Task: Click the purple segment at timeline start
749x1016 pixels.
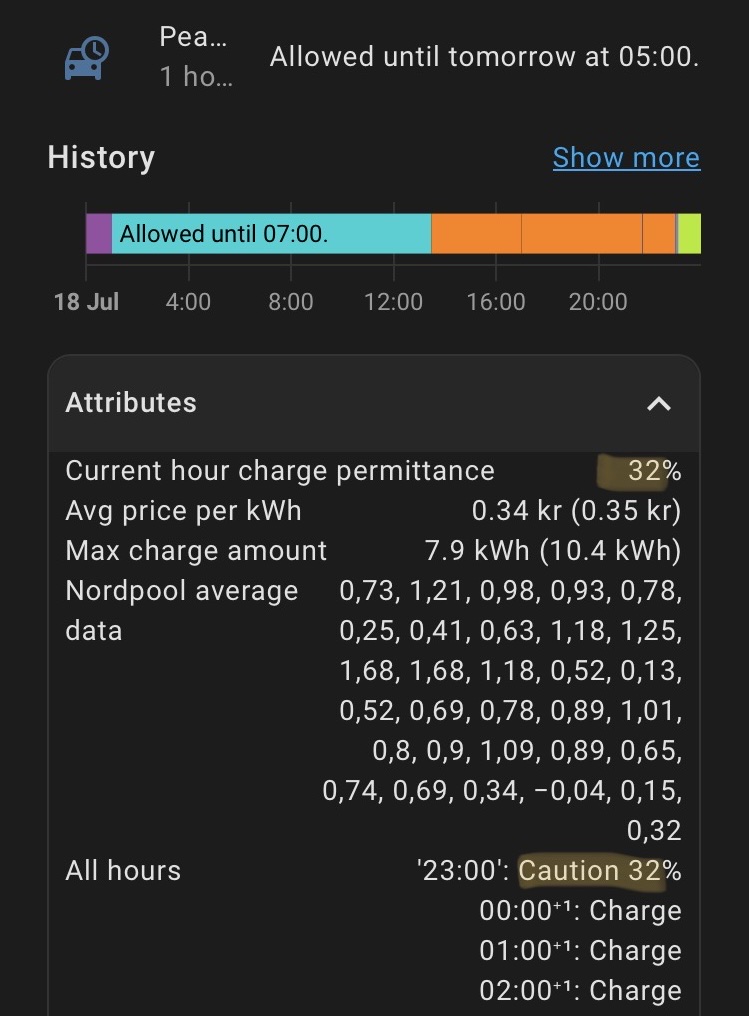Action: [97, 234]
